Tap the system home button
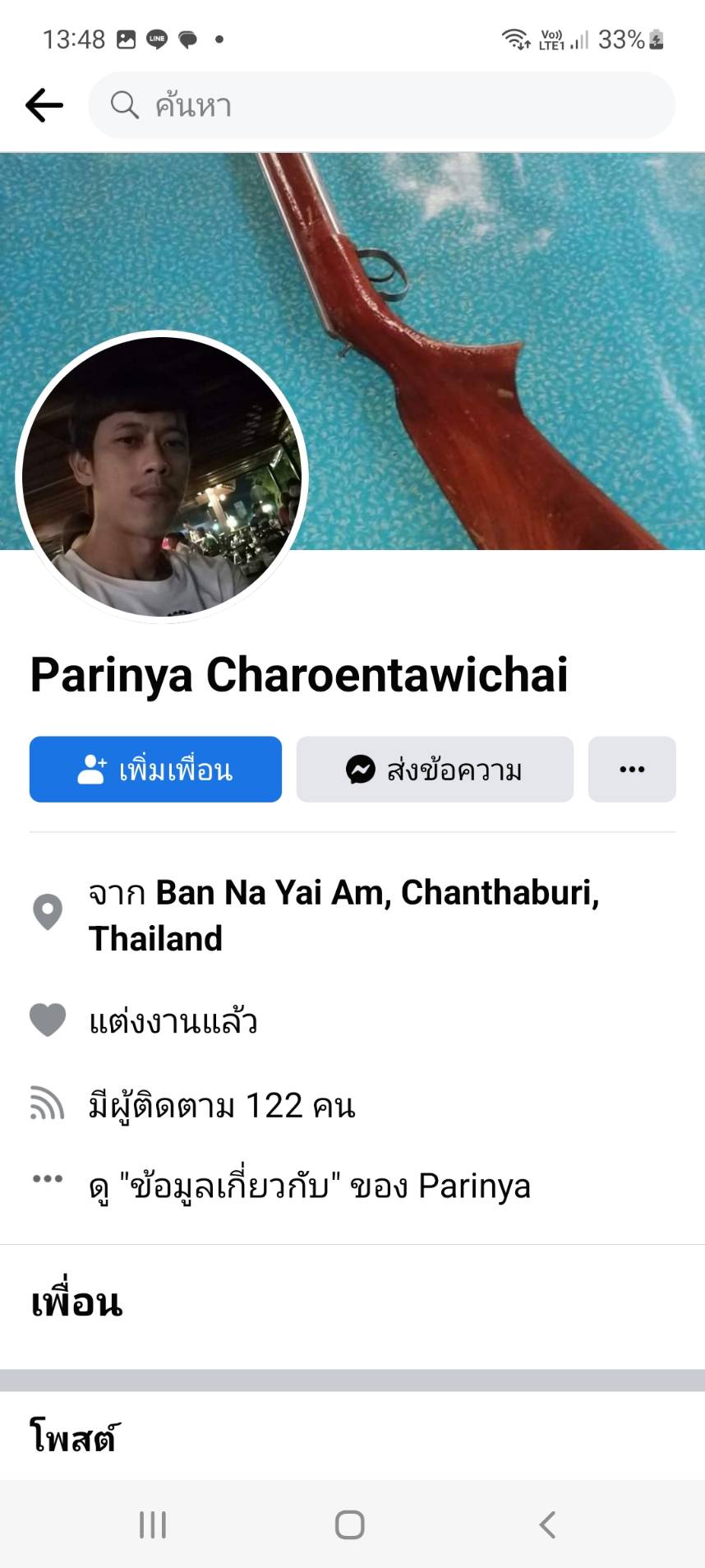This screenshot has width=705, height=1568. [350, 1524]
